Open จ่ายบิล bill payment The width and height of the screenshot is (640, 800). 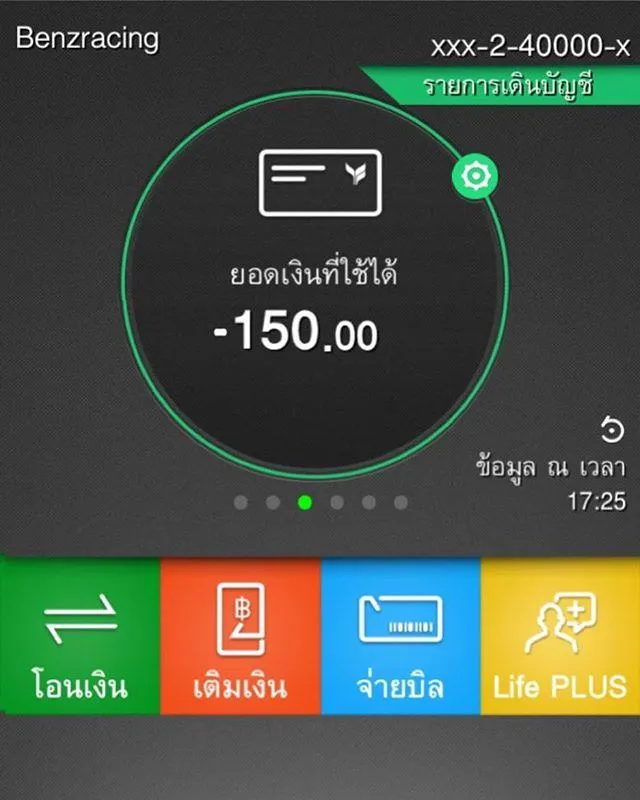[400, 637]
